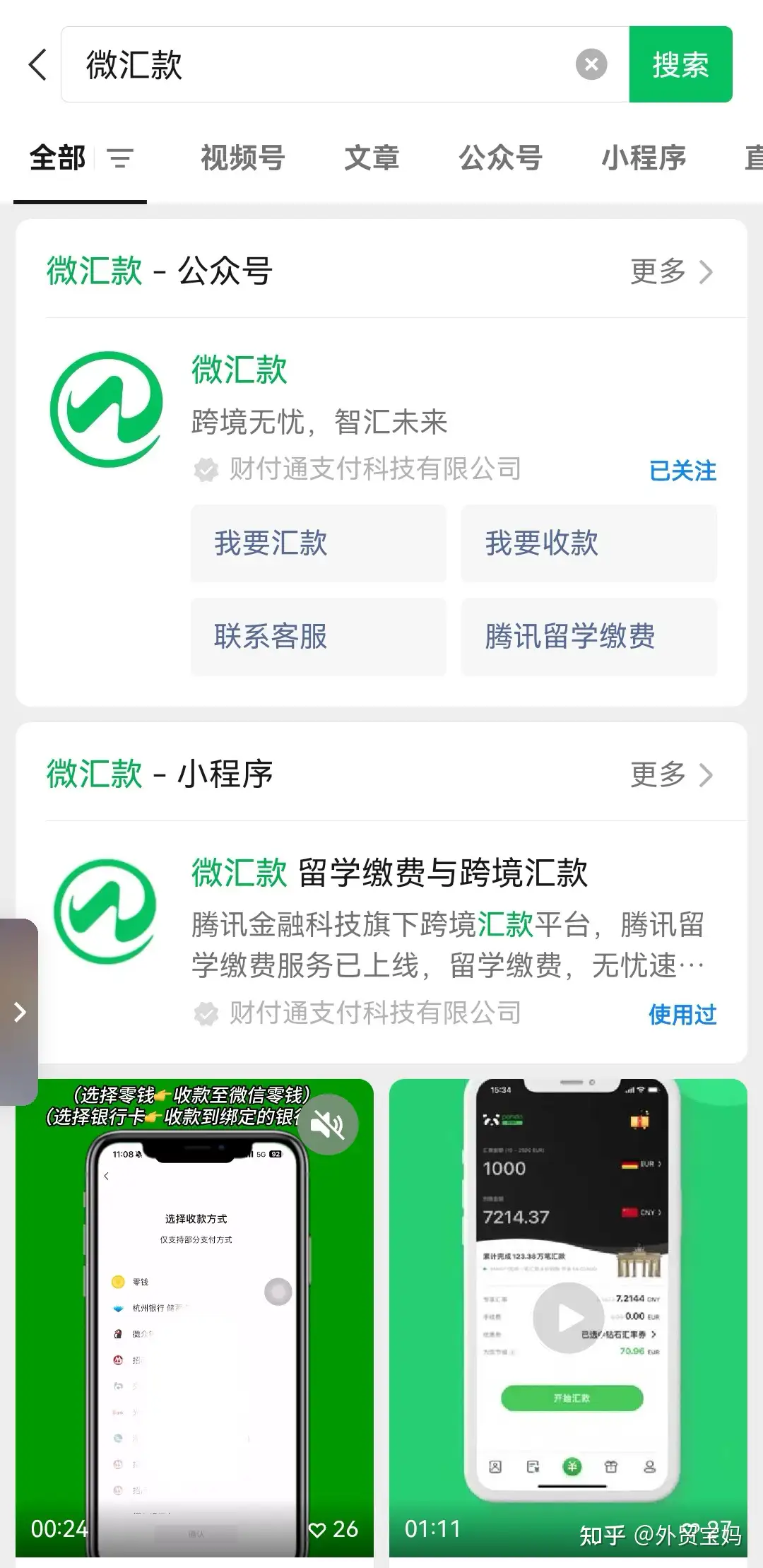Click the verified badge under the mini program description
The width and height of the screenshot is (763, 1568).
click(206, 1013)
